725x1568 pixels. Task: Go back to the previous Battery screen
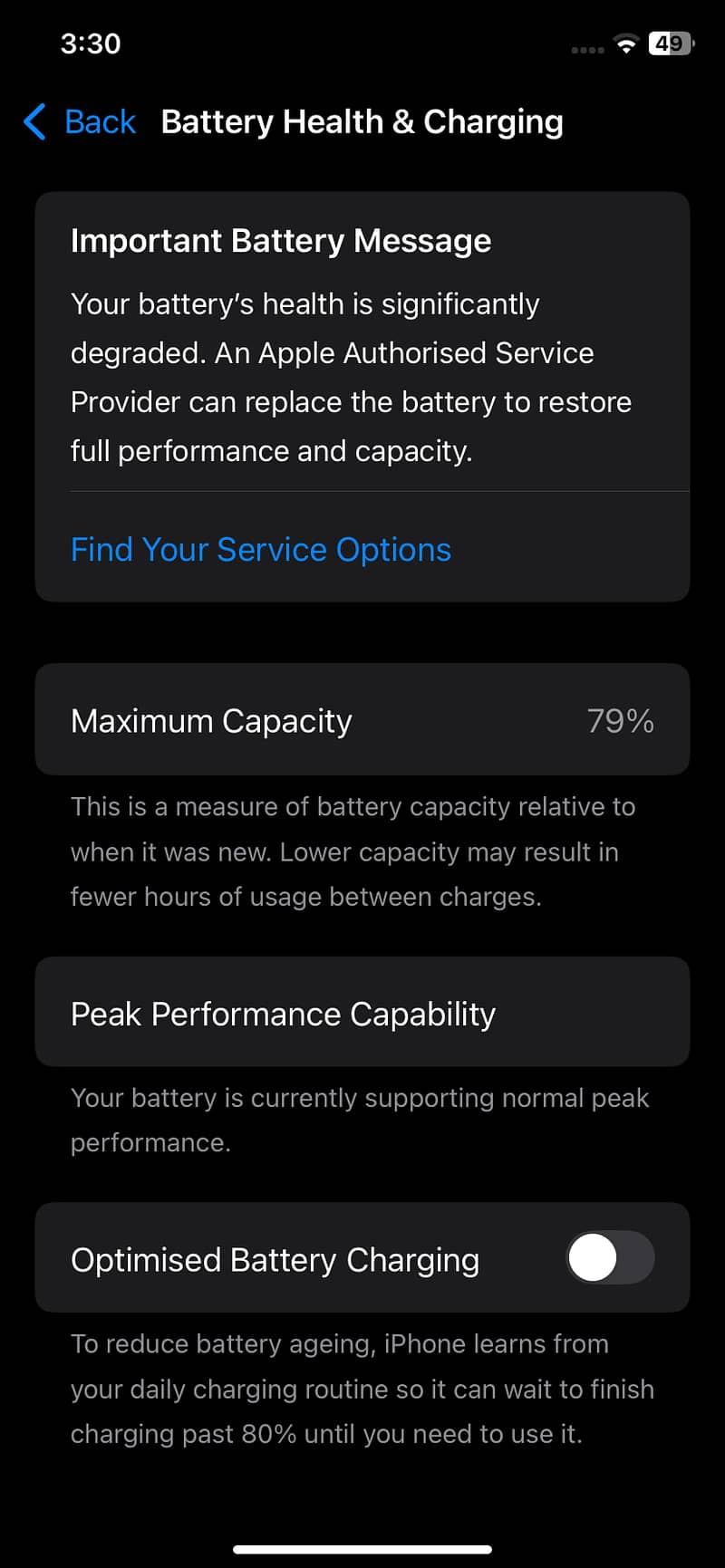(80, 122)
